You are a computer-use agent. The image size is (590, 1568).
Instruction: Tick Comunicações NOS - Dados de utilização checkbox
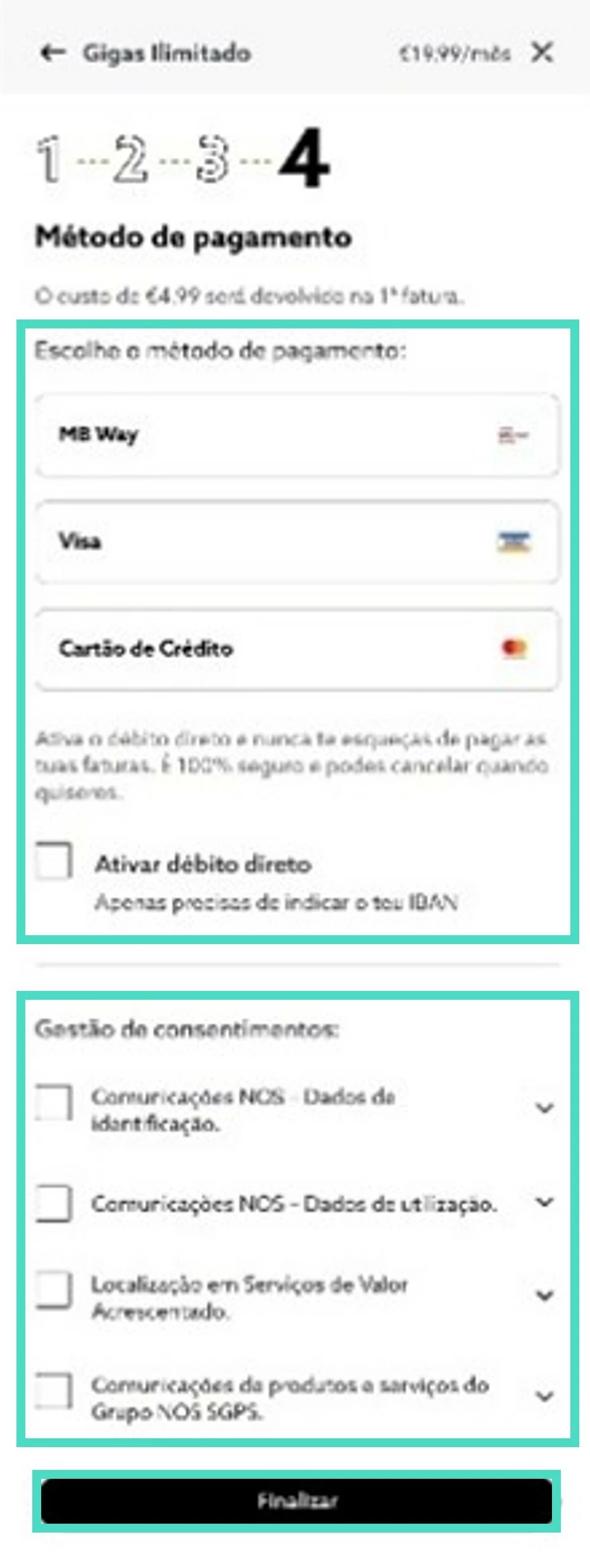point(54,1202)
